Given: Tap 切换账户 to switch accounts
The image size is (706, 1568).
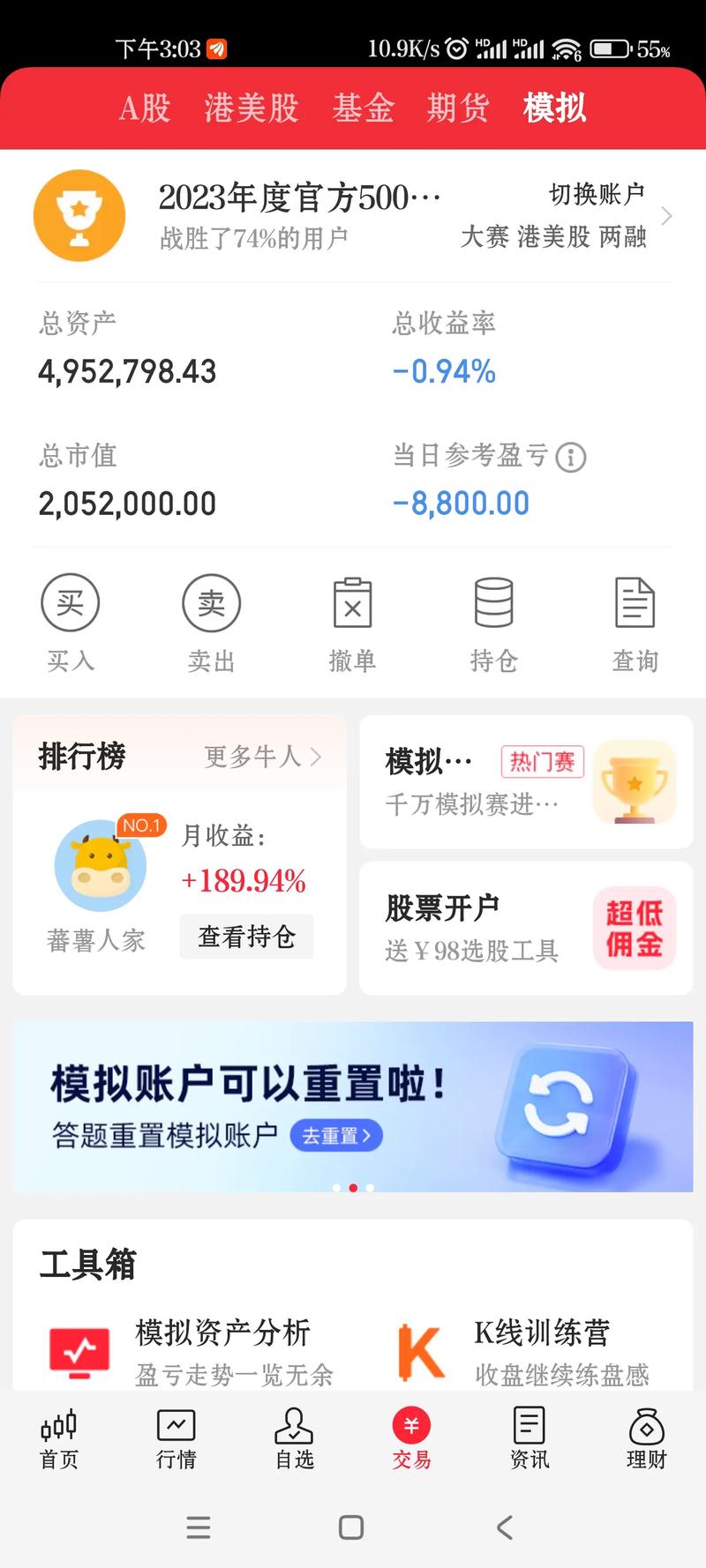Looking at the screenshot, I should pyautogui.click(x=597, y=195).
